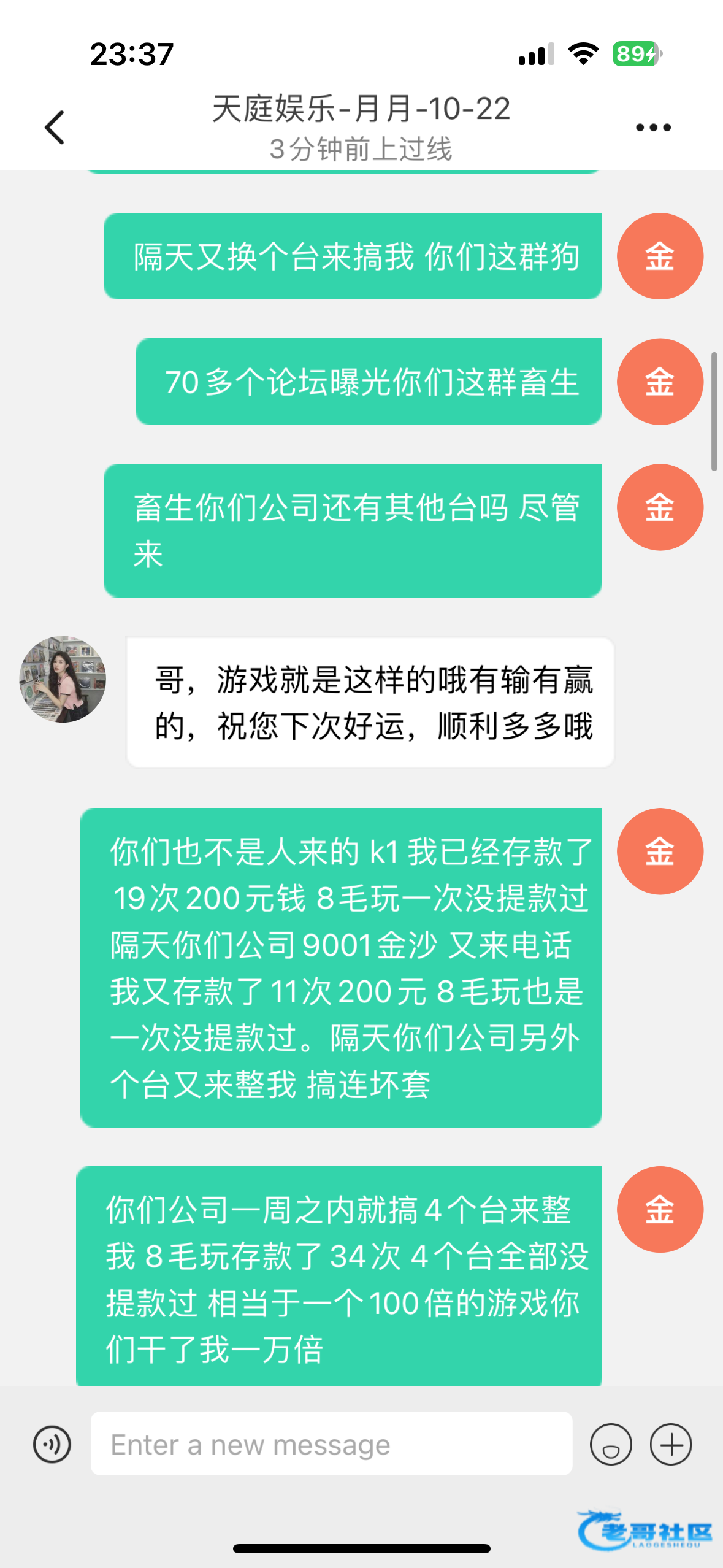Open the plus attachment menu
Image resolution: width=723 pixels, height=1568 pixels.
point(671,1444)
